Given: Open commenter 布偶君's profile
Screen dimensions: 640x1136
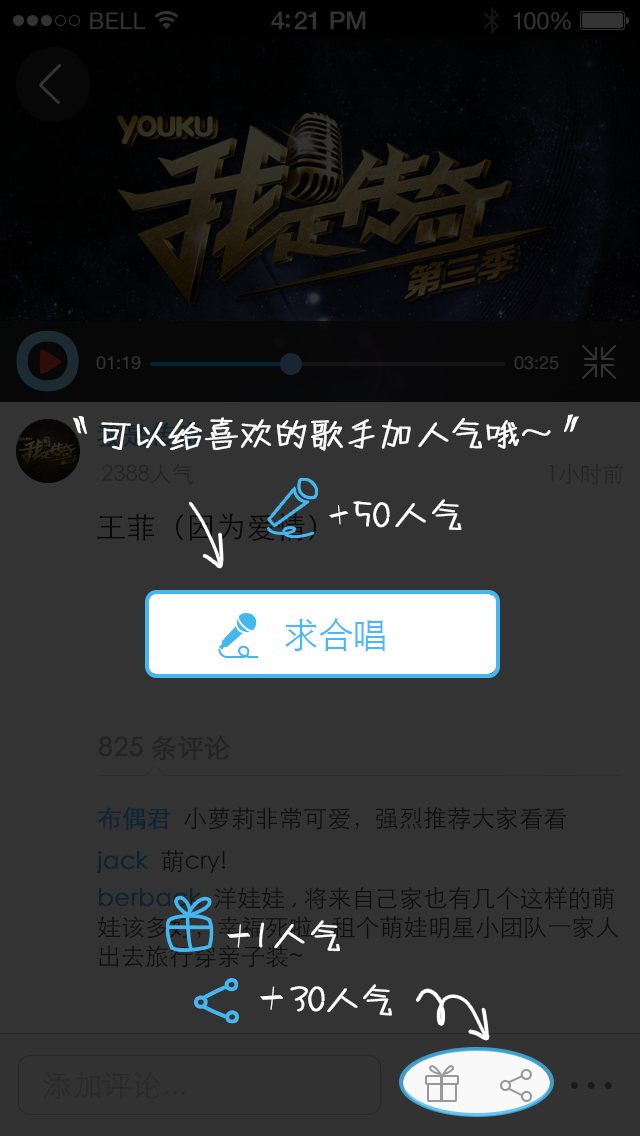Looking at the screenshot, I should (x=134, y=820).
